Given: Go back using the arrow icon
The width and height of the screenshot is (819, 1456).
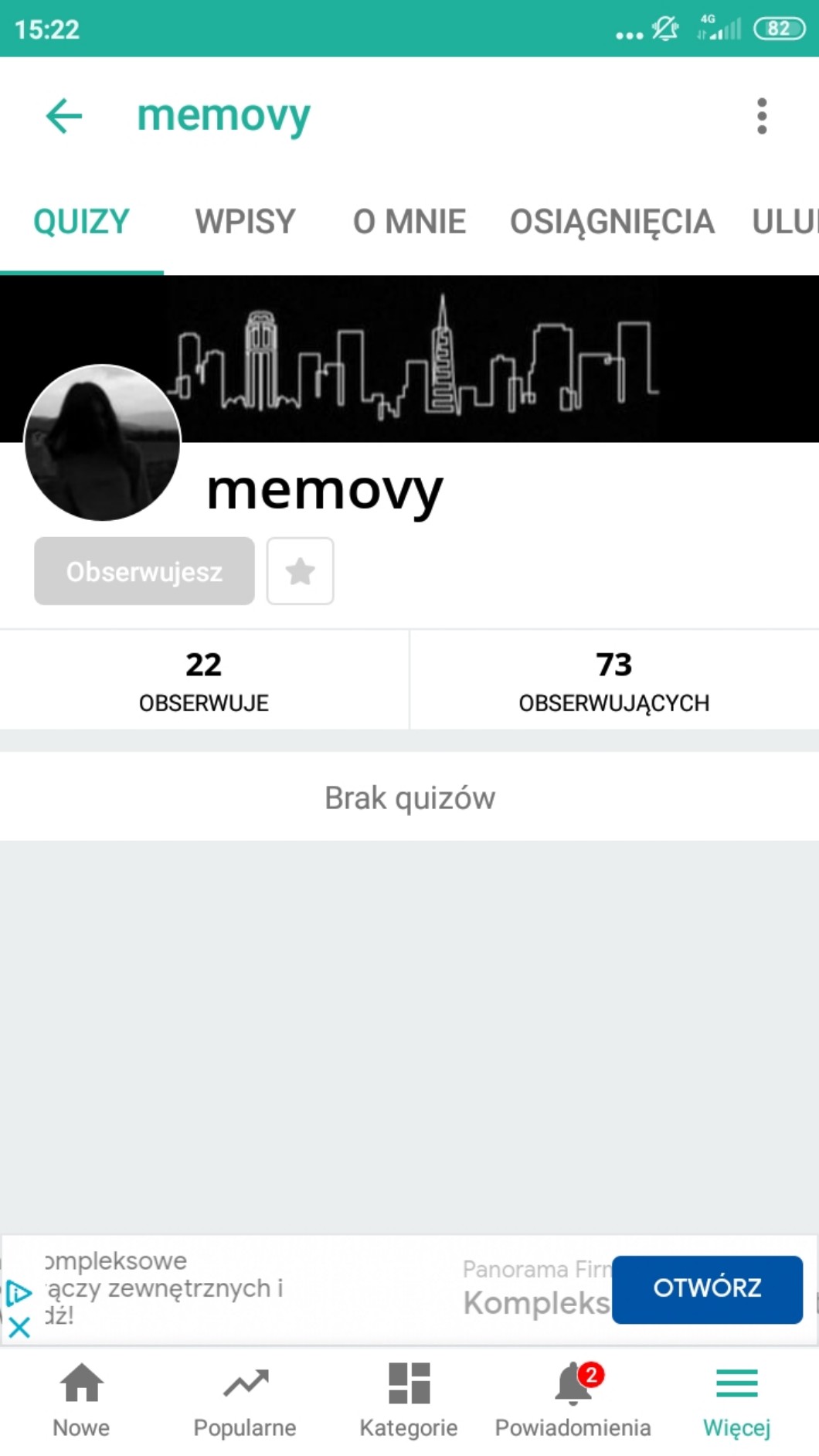Looking at the screenshot, I should (x=63, y=117).
